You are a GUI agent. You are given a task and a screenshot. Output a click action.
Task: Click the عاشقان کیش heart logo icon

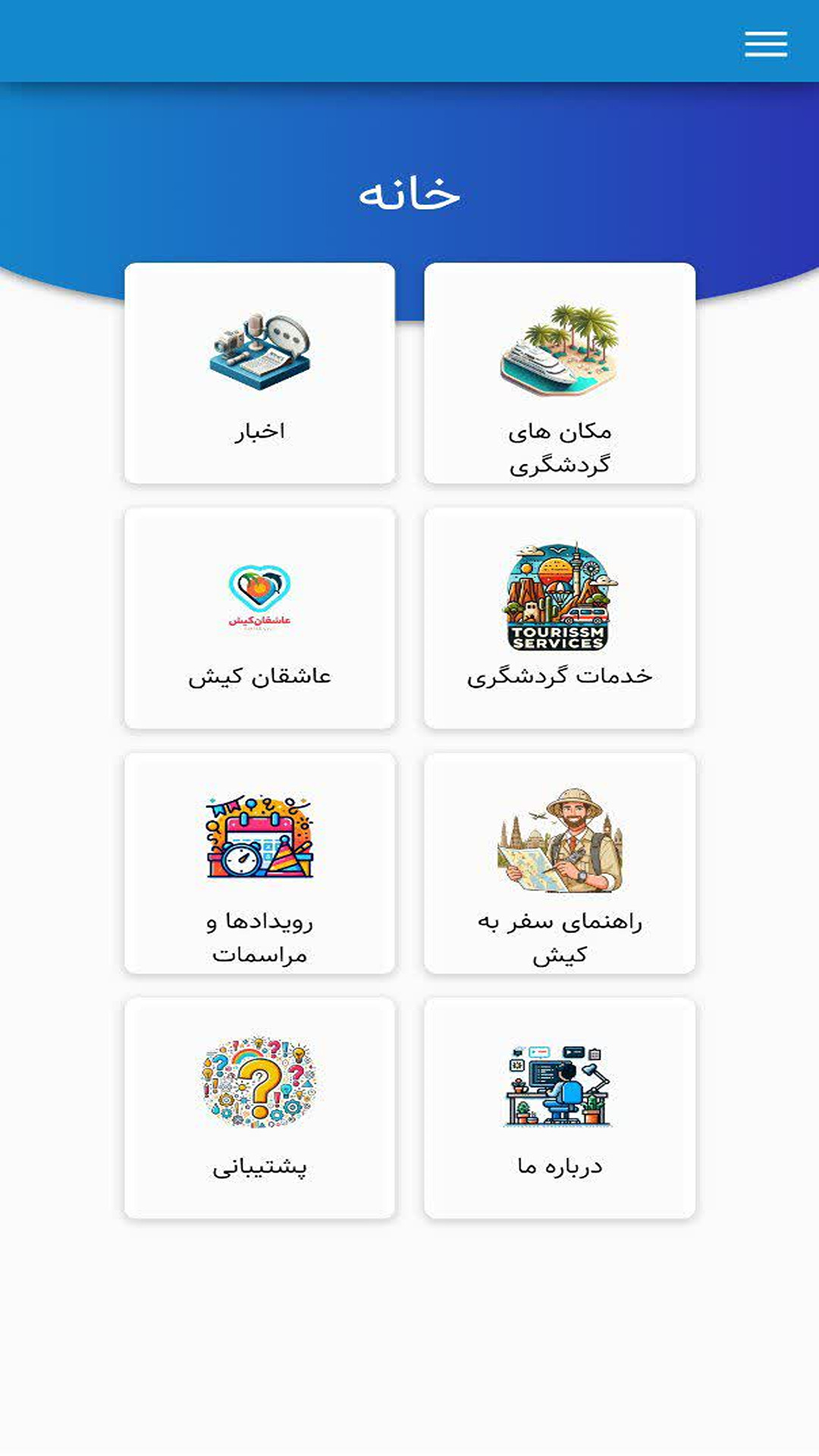pos(260,599)
